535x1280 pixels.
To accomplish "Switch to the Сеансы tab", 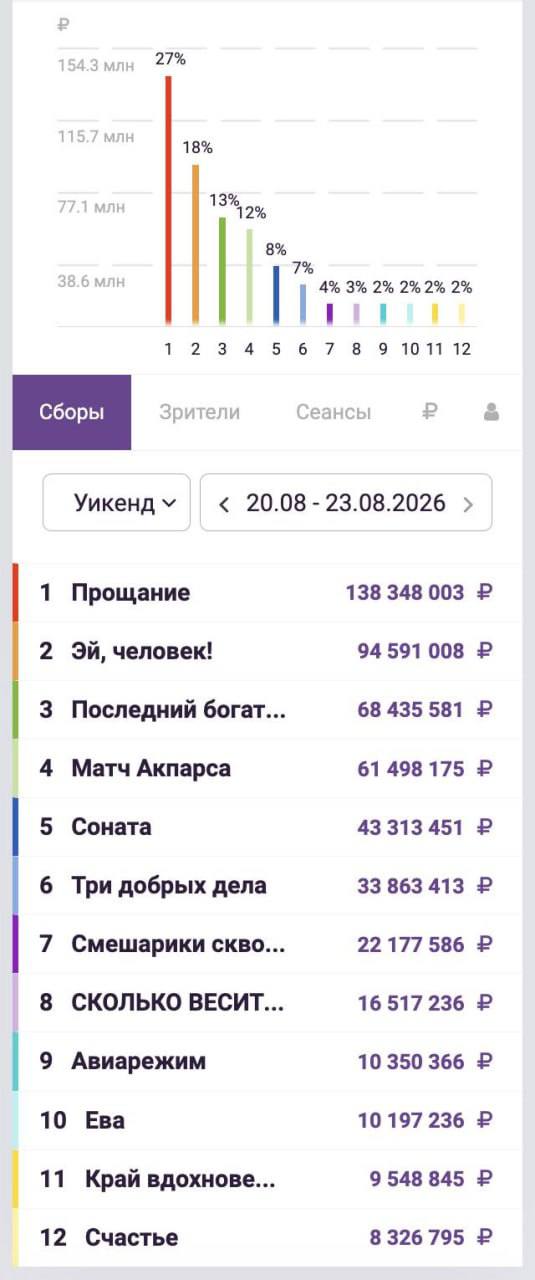I will pos(333,412).
